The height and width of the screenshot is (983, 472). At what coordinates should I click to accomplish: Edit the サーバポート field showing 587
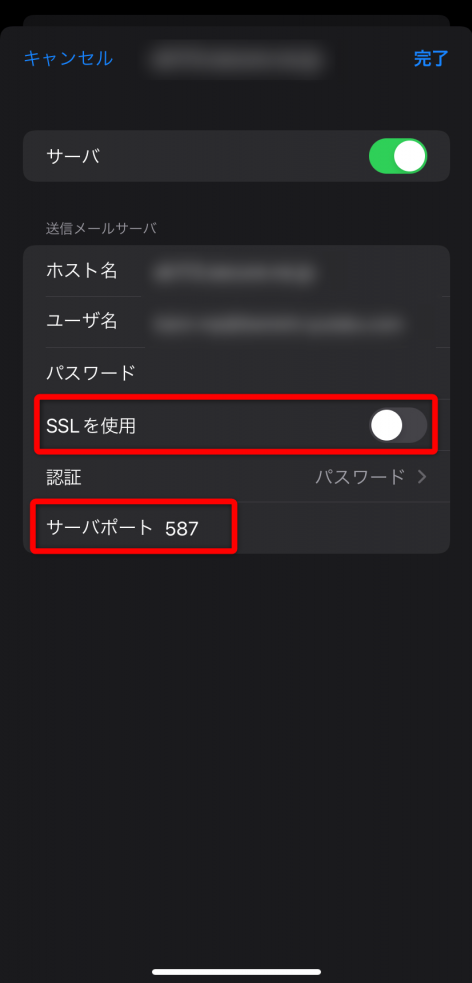[x=236, y=528]
